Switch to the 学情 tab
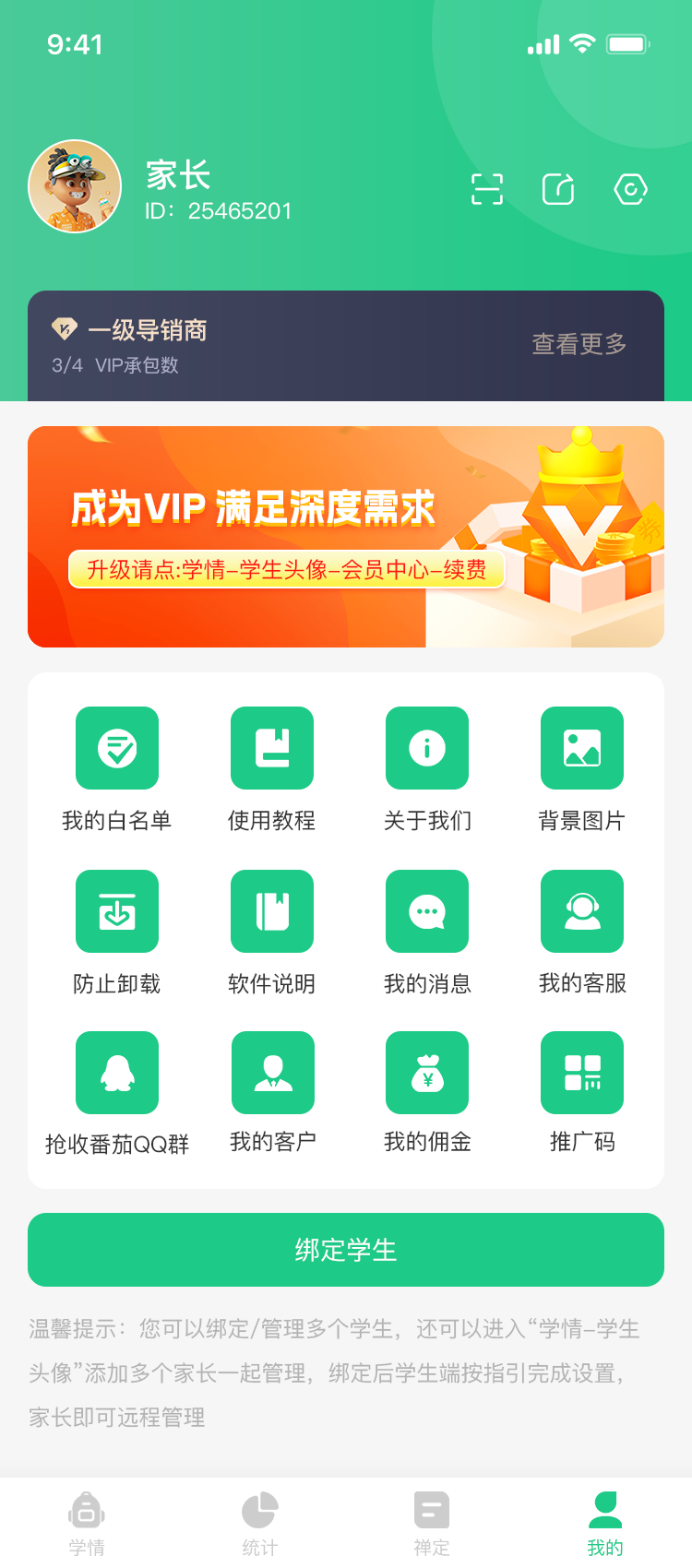Viewport: 692px width, 1568px height. (87, 1524)
